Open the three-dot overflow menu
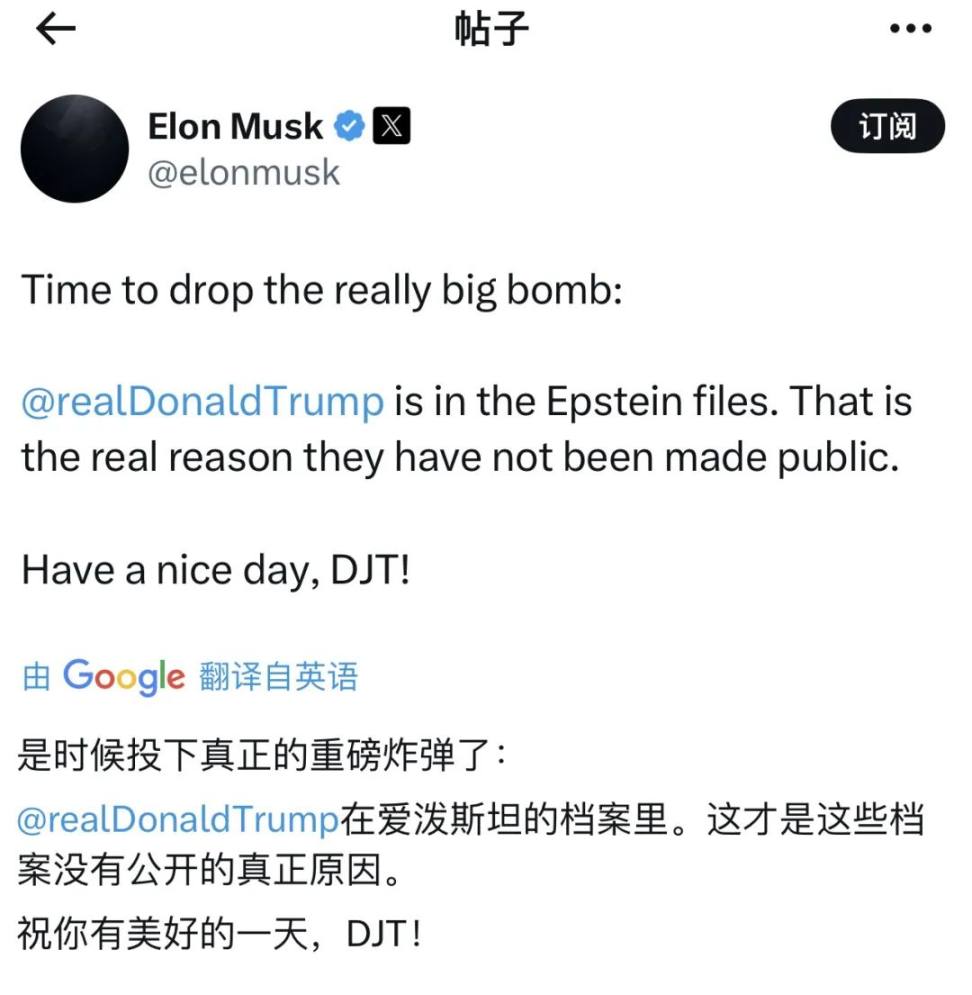Viewport: 972px width, 995px height. click(910, 30)
